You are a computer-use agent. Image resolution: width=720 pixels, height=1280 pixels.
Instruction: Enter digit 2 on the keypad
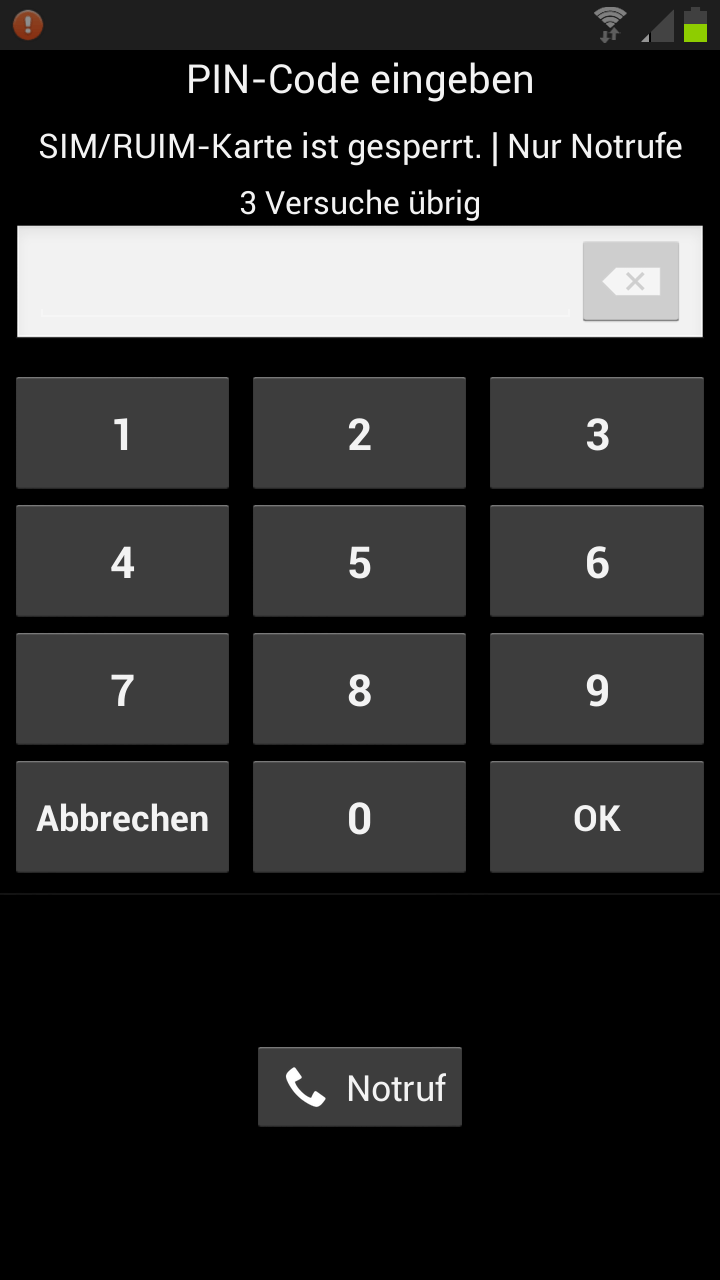(359, 433)
